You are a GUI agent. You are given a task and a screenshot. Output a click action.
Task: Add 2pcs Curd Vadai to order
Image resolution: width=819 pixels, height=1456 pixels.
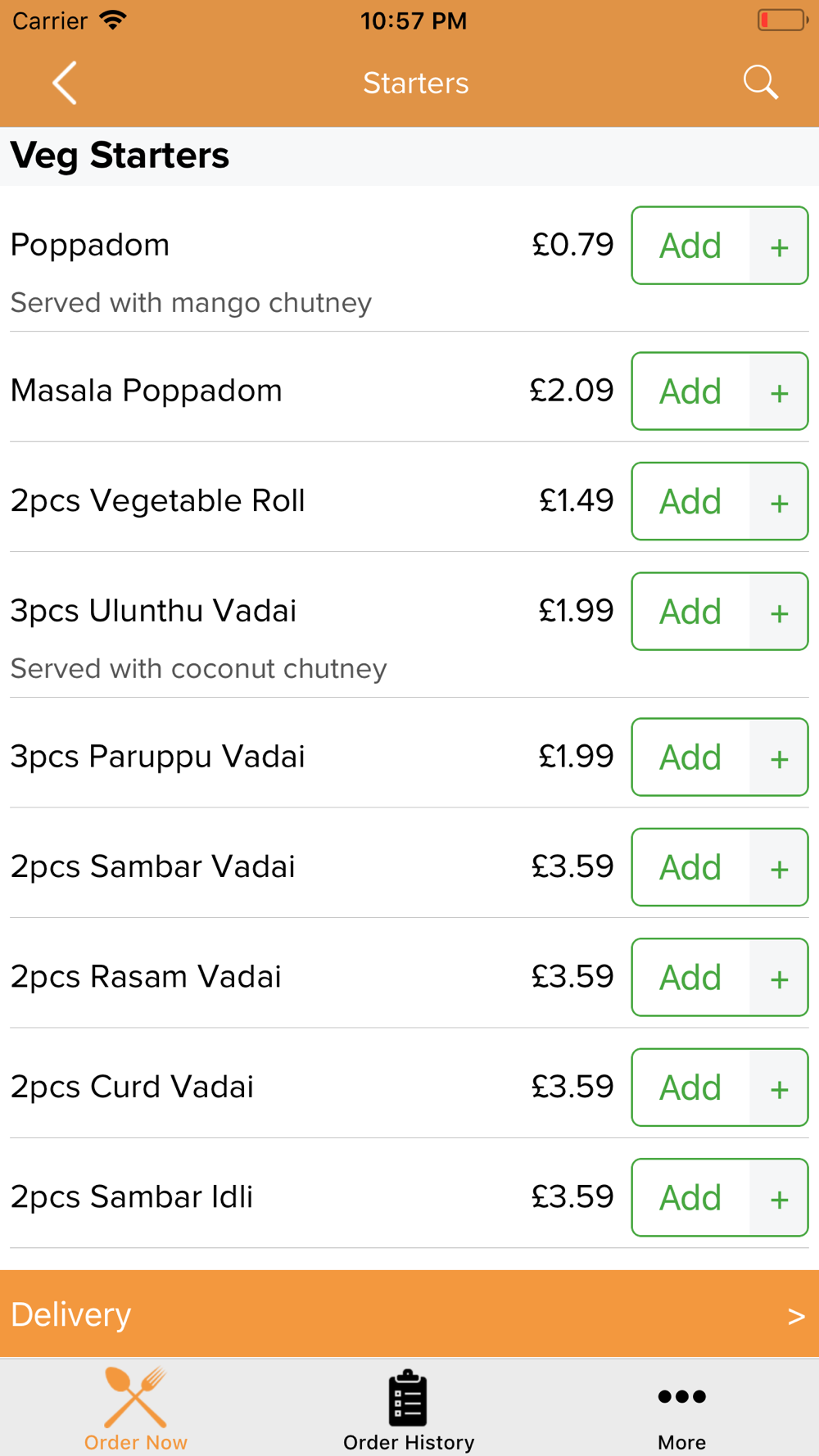pyautogui.click(x=719, y=1087)
